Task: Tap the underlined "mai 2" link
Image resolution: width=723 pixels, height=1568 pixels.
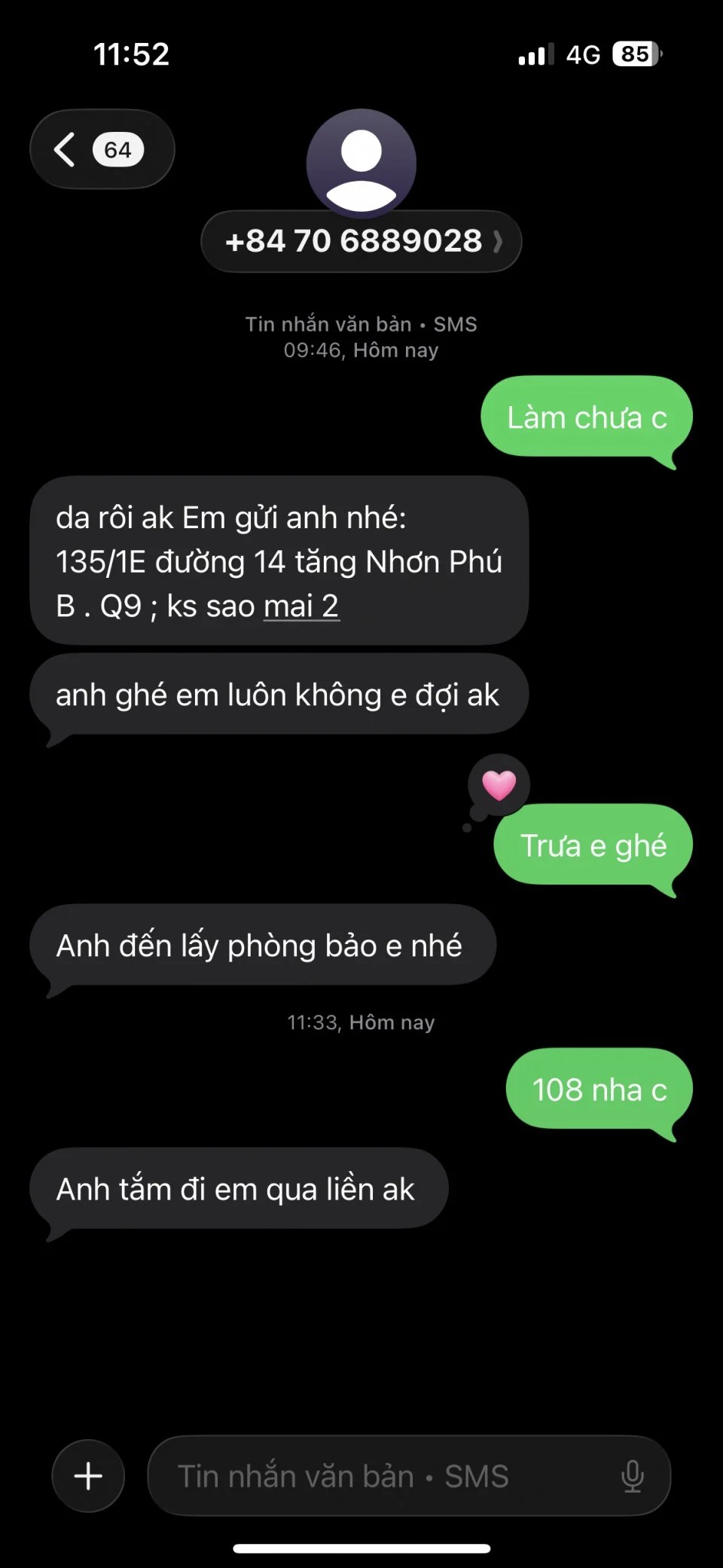Action: (301, 607)
